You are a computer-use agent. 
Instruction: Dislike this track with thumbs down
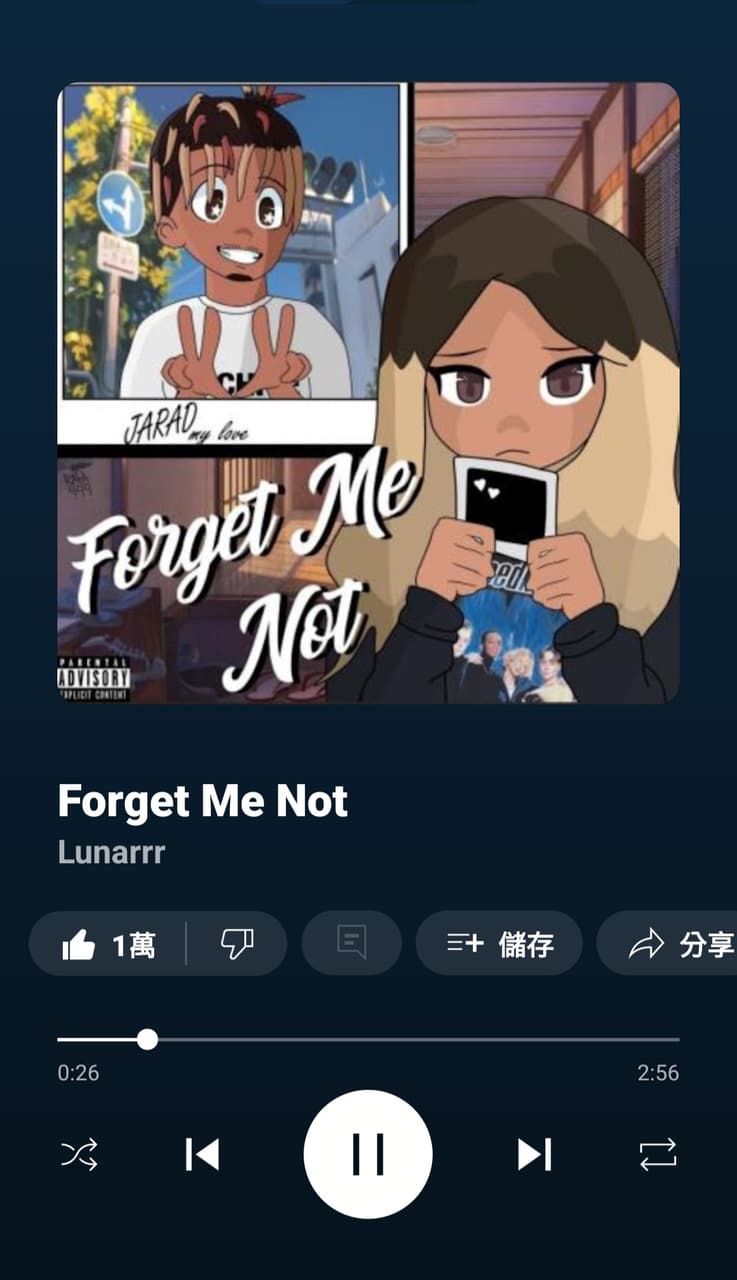[x=237, y=943]
